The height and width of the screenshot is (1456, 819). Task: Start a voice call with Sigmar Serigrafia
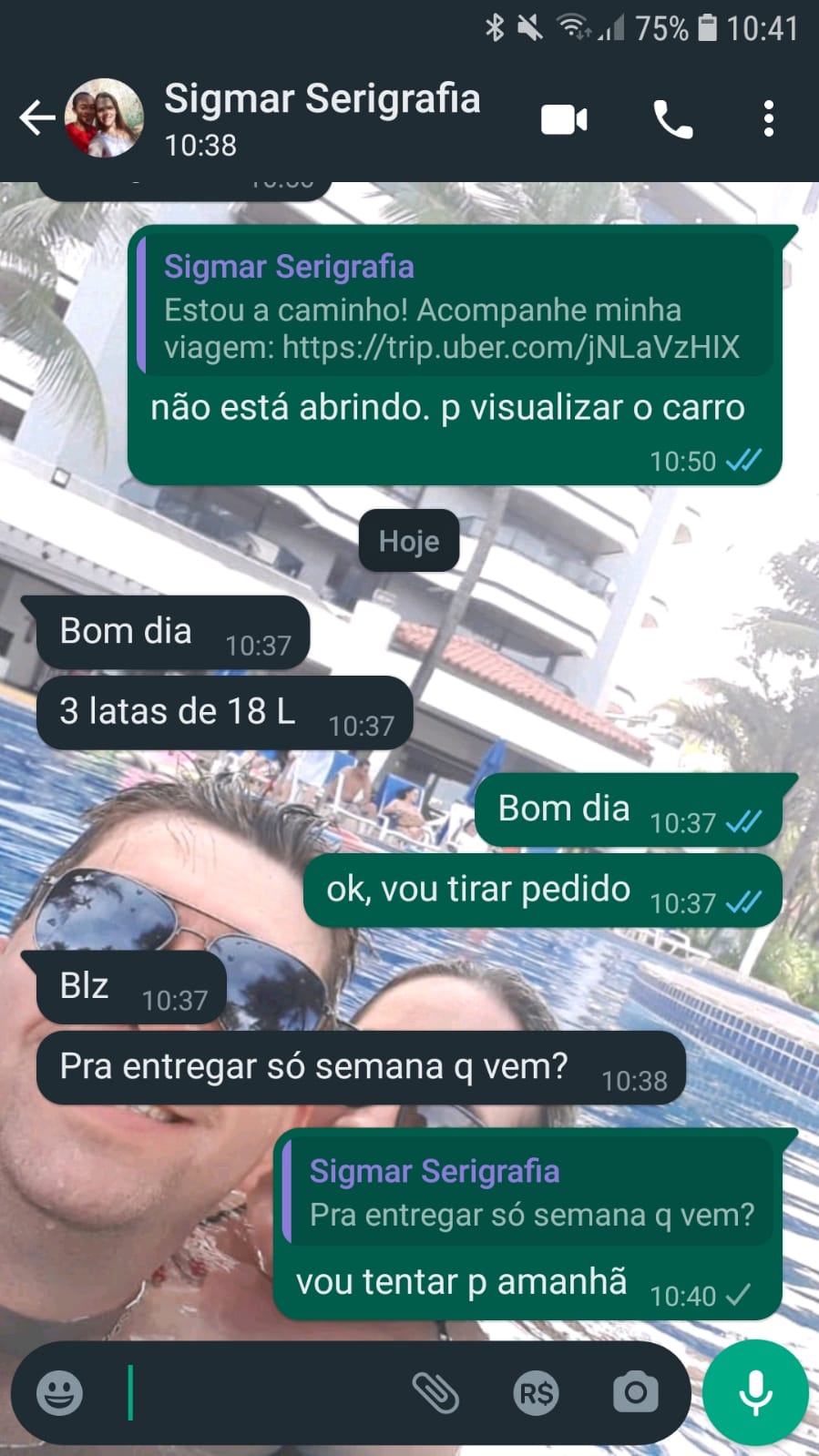[673, 119]
